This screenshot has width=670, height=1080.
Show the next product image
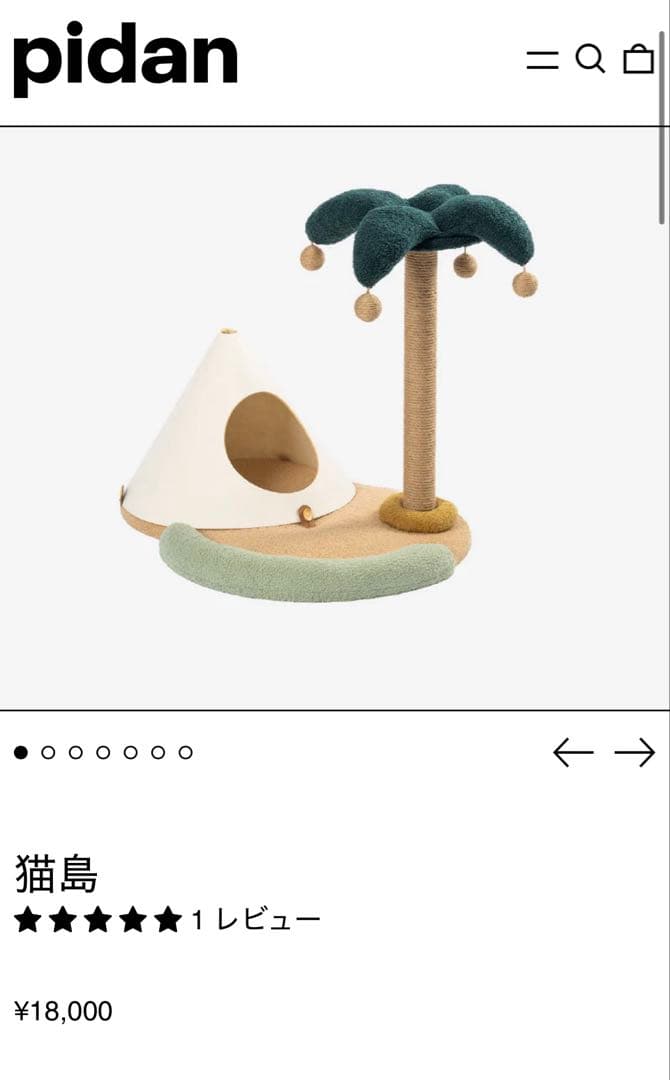pos(634,753)
